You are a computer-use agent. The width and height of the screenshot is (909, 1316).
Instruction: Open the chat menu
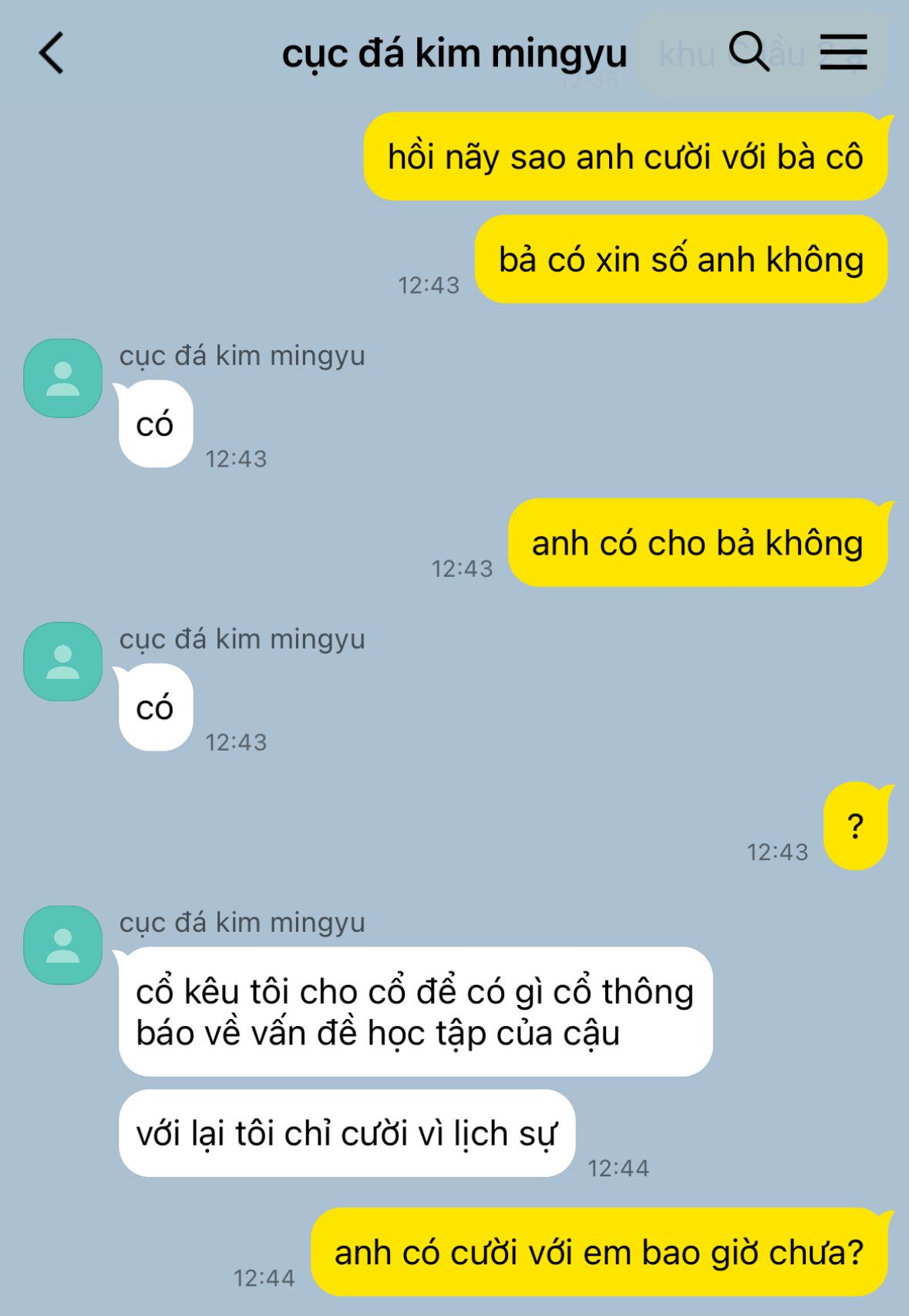pos(843,52)
